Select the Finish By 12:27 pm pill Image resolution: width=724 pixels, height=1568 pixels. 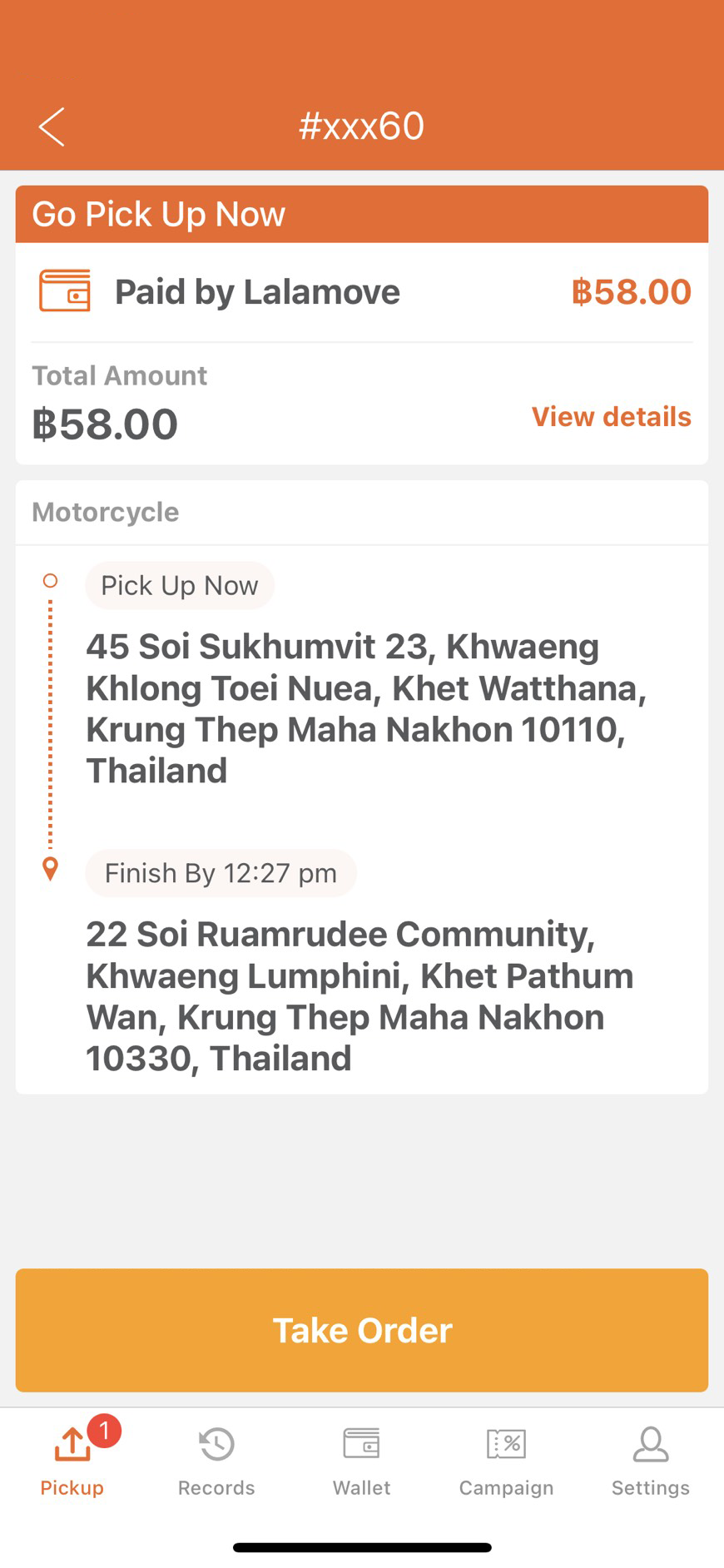click(220, 873)
